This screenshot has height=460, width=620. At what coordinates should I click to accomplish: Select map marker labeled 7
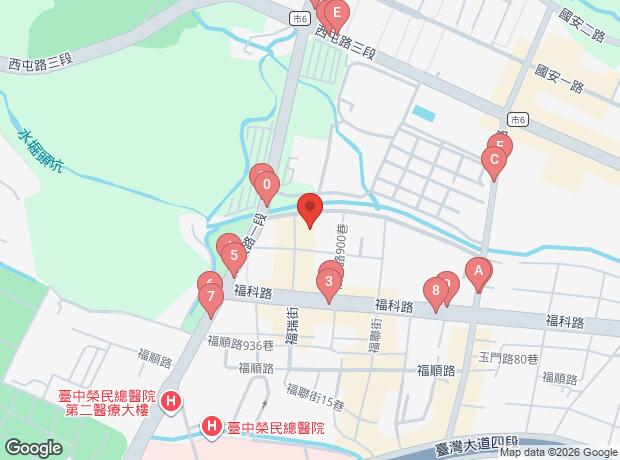pyautogui.click(x=211, y=297)
